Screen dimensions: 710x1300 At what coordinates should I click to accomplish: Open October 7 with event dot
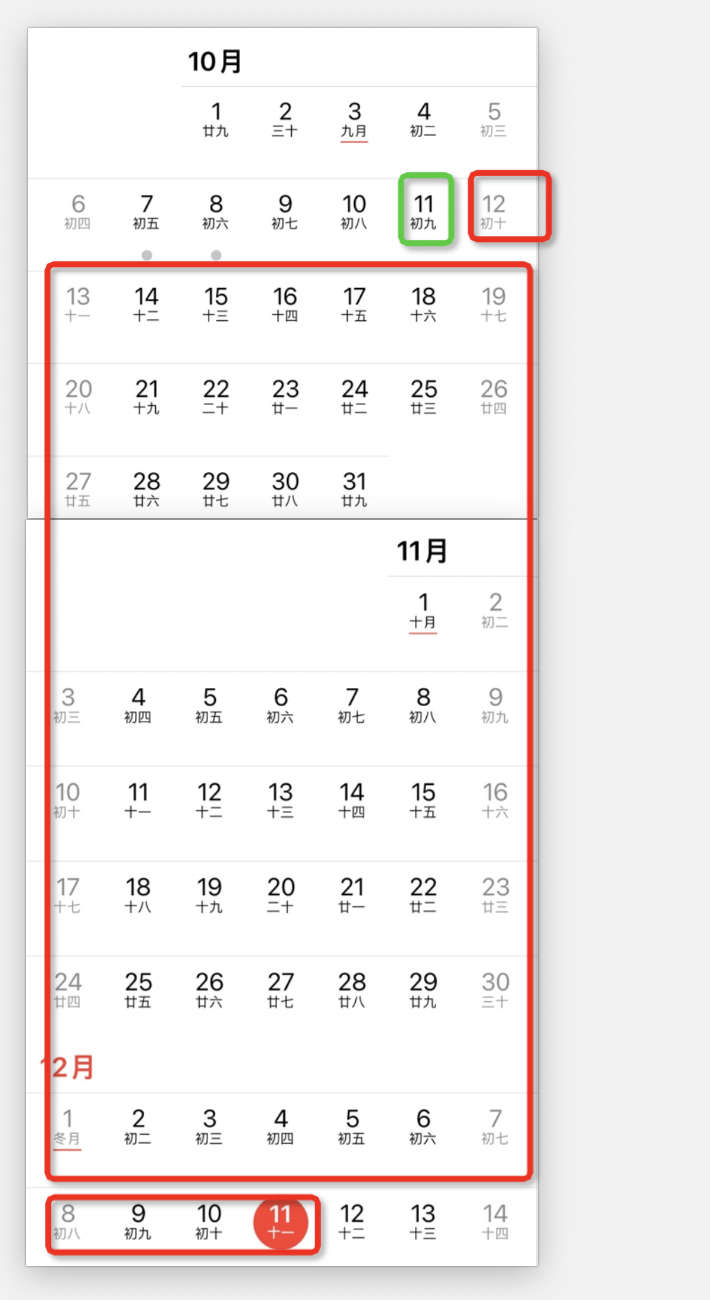click(x=147, y=211)
